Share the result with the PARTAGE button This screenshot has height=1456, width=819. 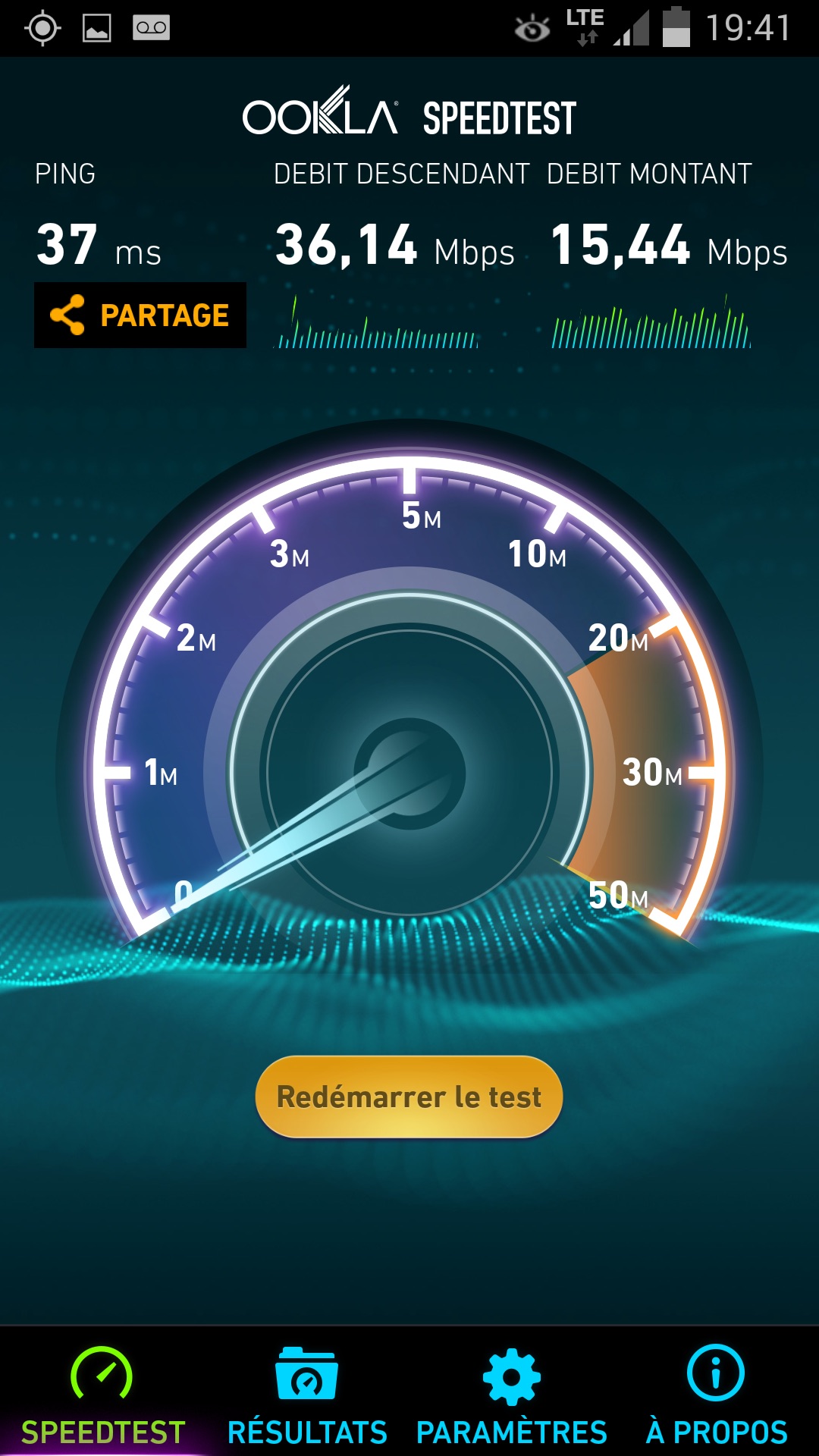[x=140, y=315]
